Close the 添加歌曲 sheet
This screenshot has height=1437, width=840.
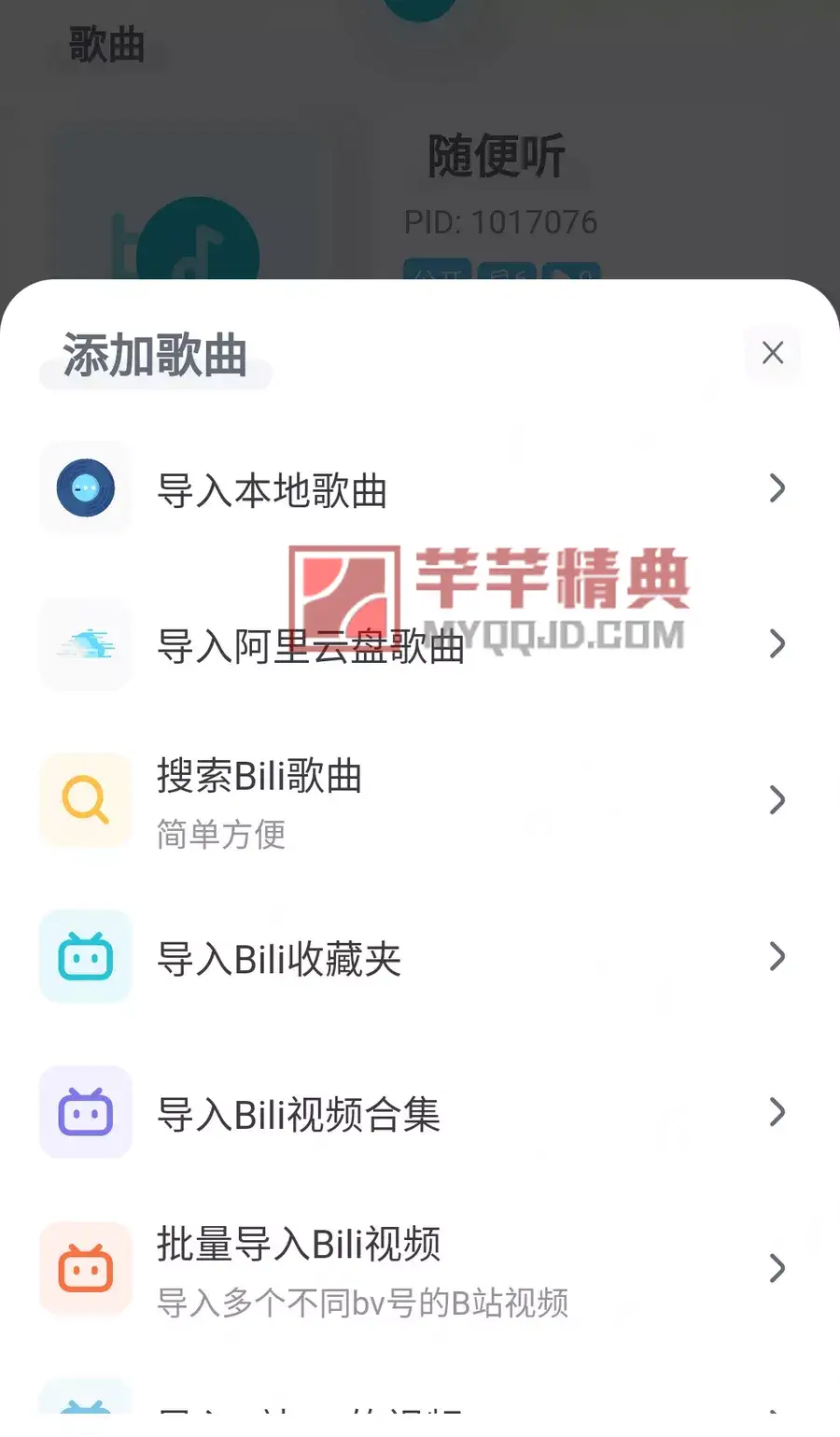pos(773,353)
